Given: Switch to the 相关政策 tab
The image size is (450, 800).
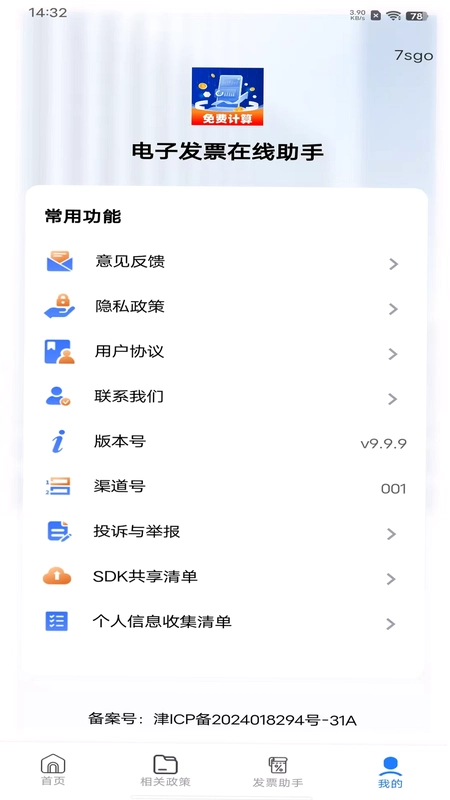Looking at the screenshot, I should [x=165, y=769].
